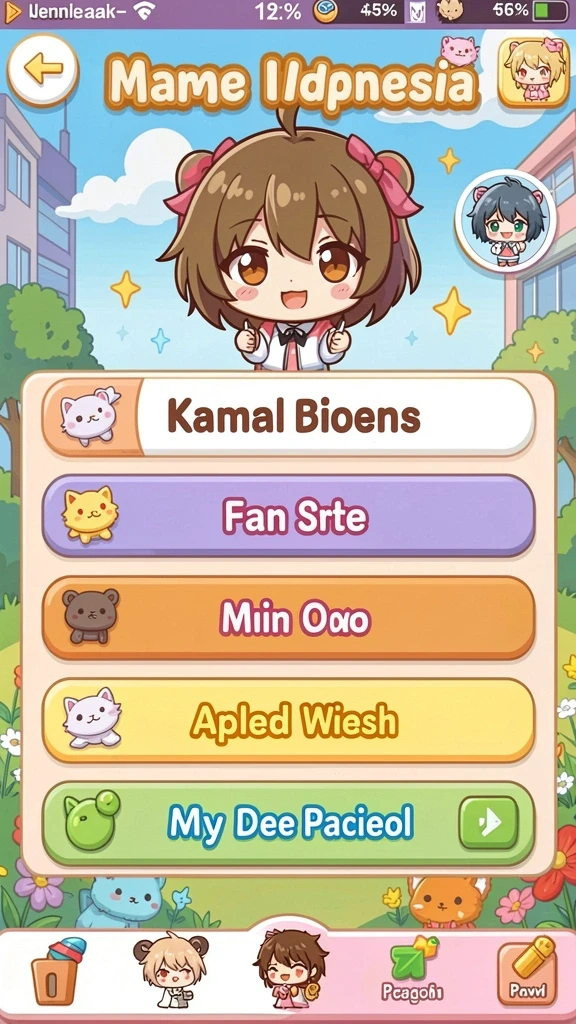Switch to the bear-eared boy tab
Screen dimensions: 576x1024
[x=170, y=969]
